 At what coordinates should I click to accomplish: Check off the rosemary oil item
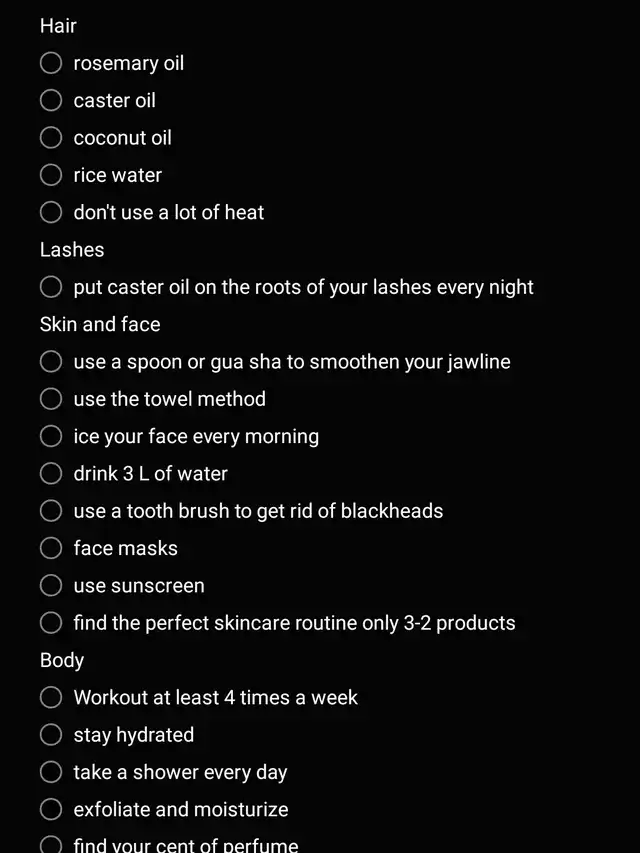(51, 63)
